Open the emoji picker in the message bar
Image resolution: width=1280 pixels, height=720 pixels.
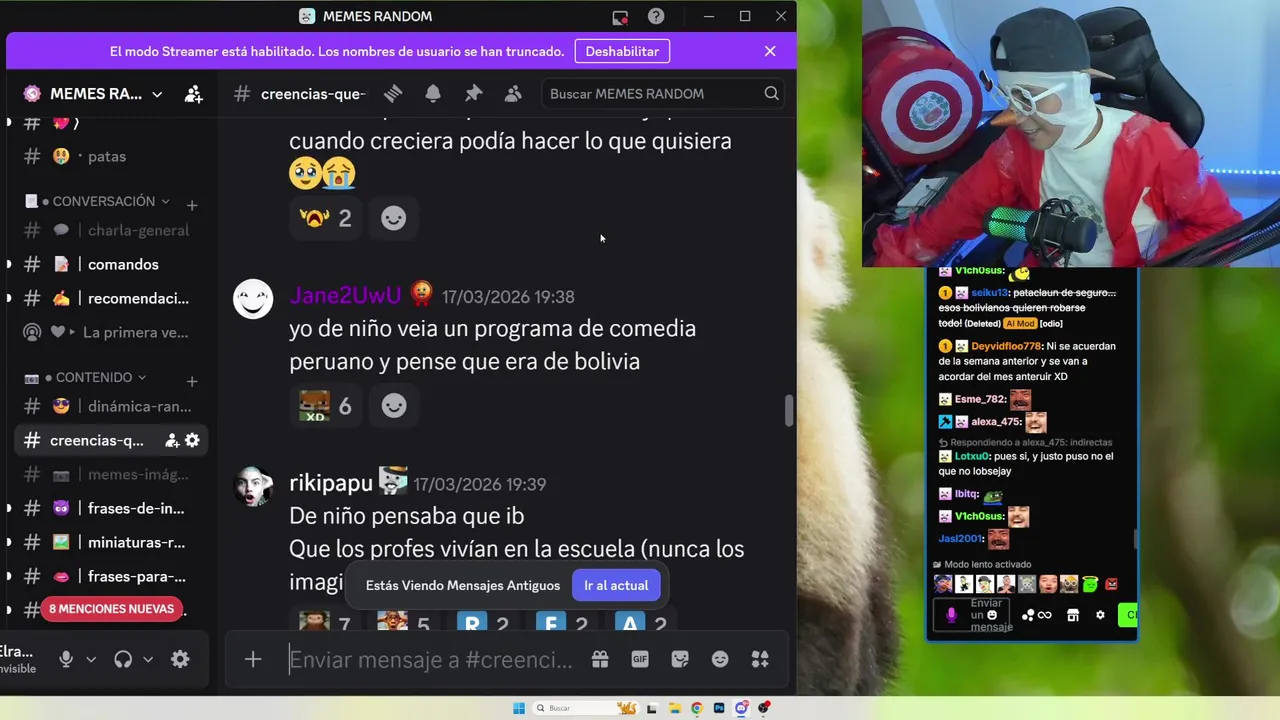tap(720, 659)
